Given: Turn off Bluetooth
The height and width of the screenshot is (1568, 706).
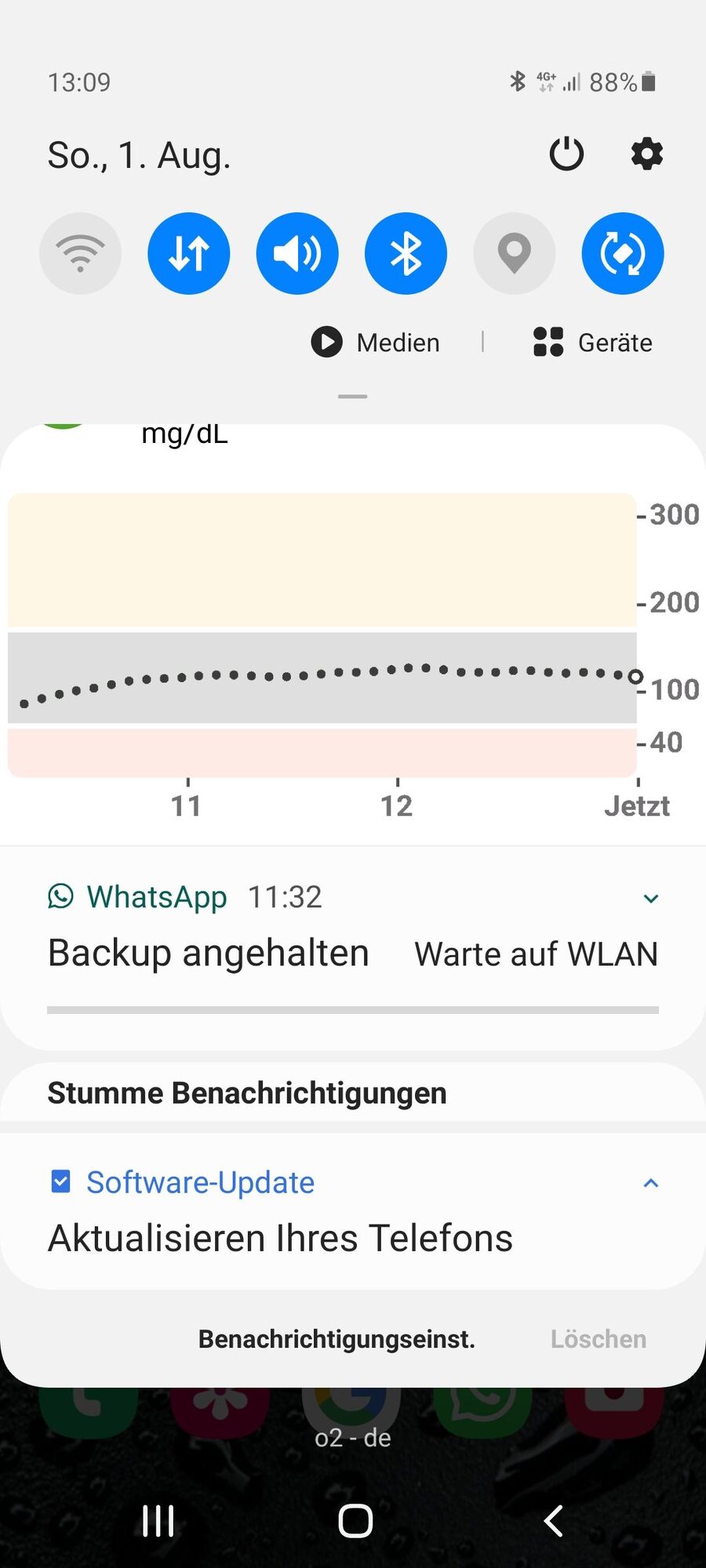Looking at the screenshot, I should [x=406, y=253].
